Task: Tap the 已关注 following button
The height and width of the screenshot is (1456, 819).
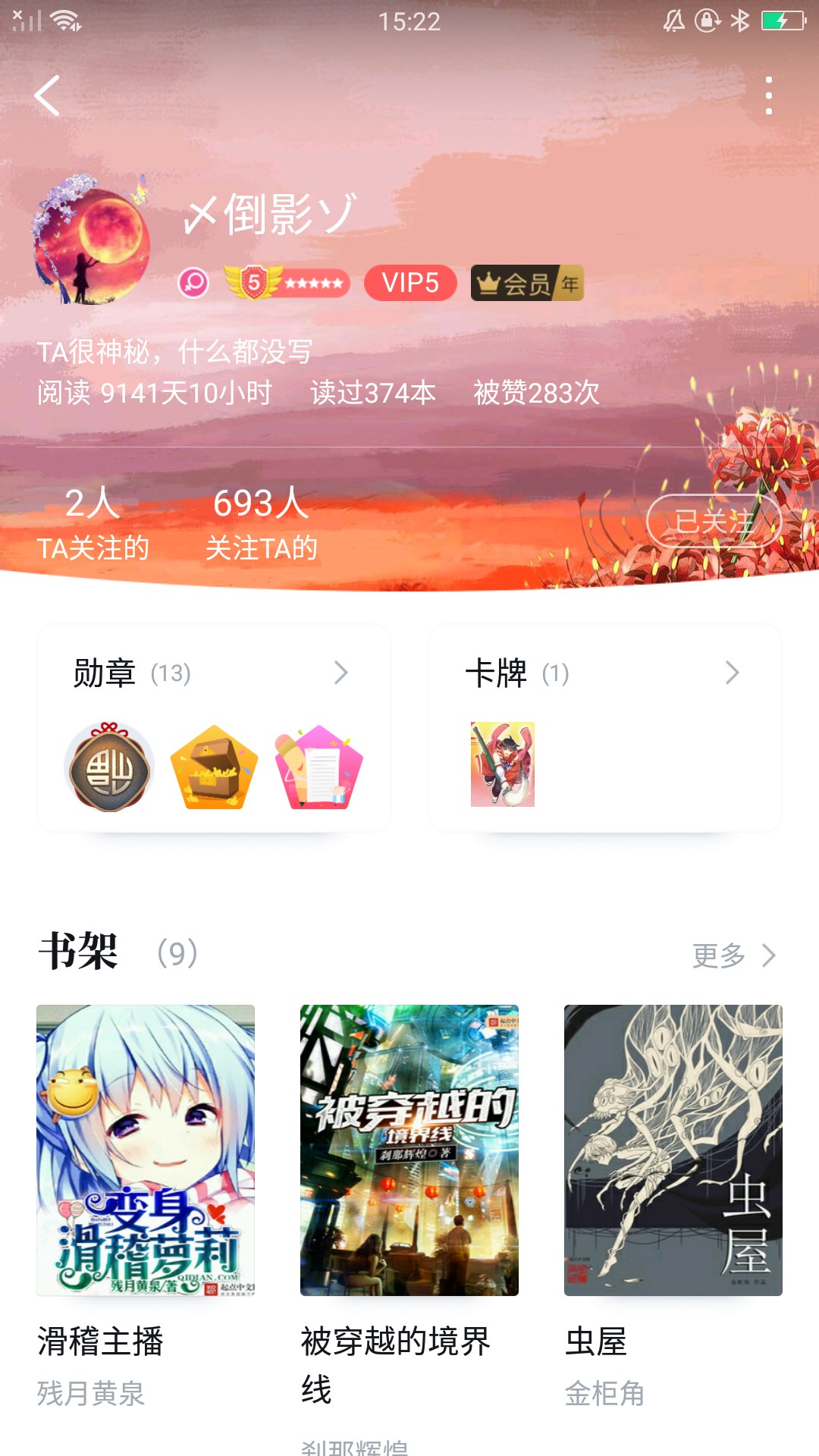Action: click(714, 521)
